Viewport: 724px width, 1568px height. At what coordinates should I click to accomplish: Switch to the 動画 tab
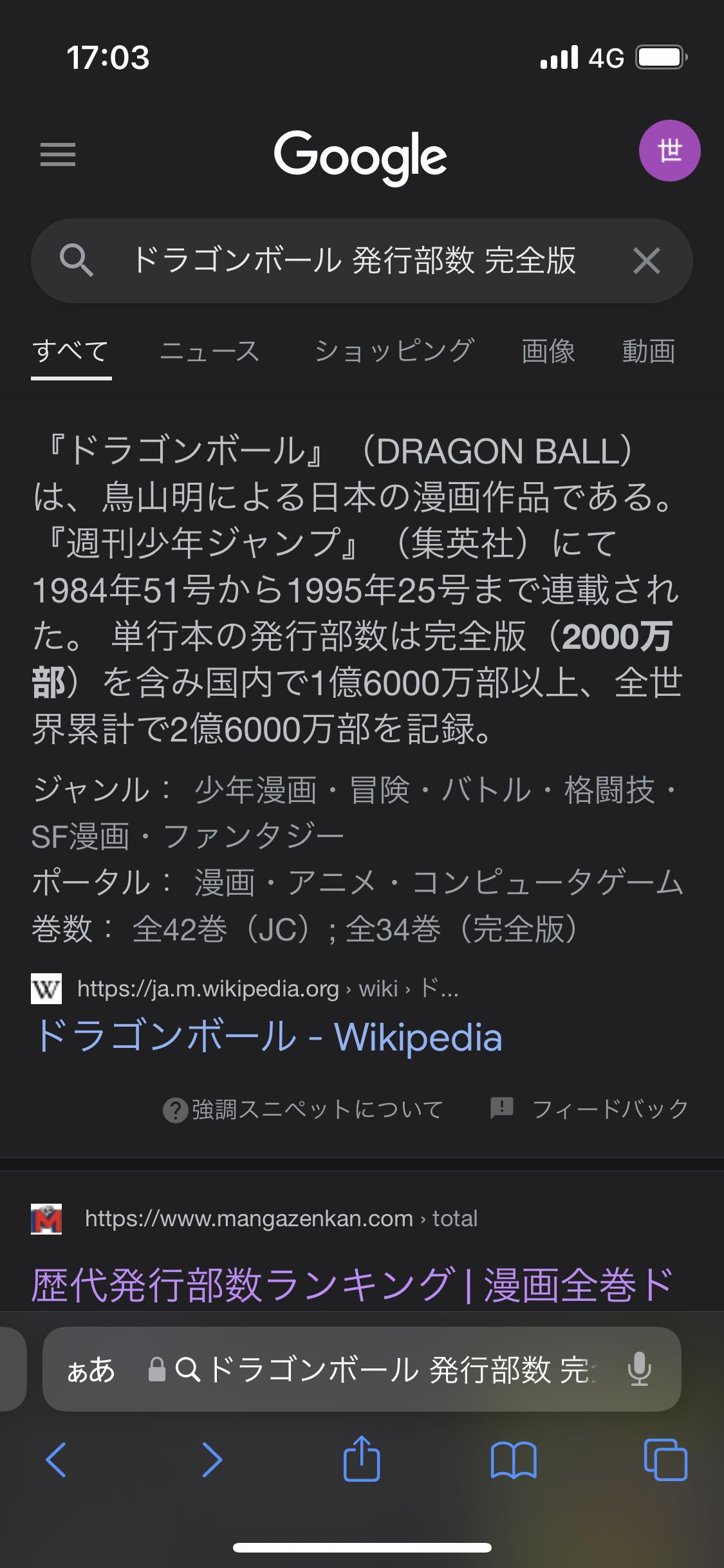[x=648, y=351]
